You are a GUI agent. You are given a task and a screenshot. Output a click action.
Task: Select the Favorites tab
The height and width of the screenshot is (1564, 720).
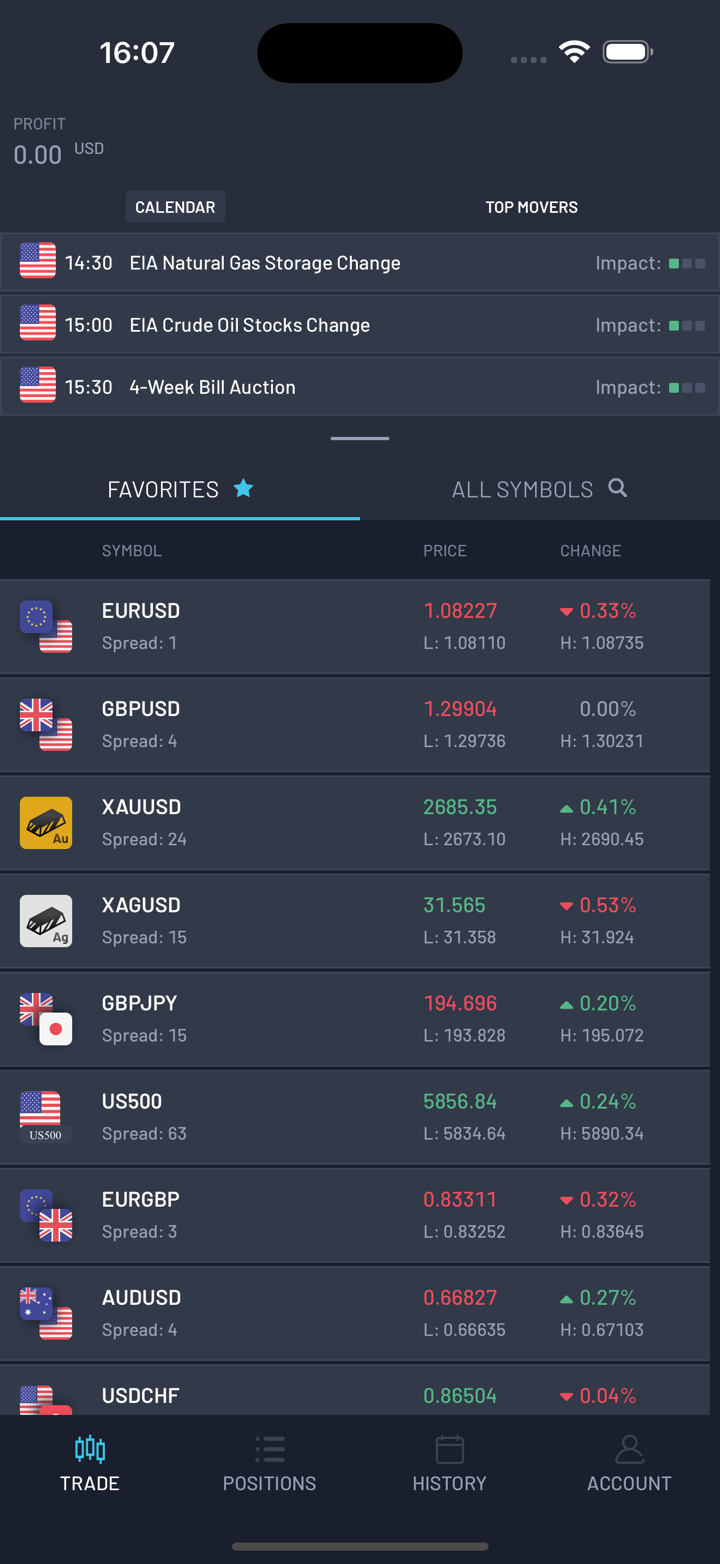tap(180, 489)
